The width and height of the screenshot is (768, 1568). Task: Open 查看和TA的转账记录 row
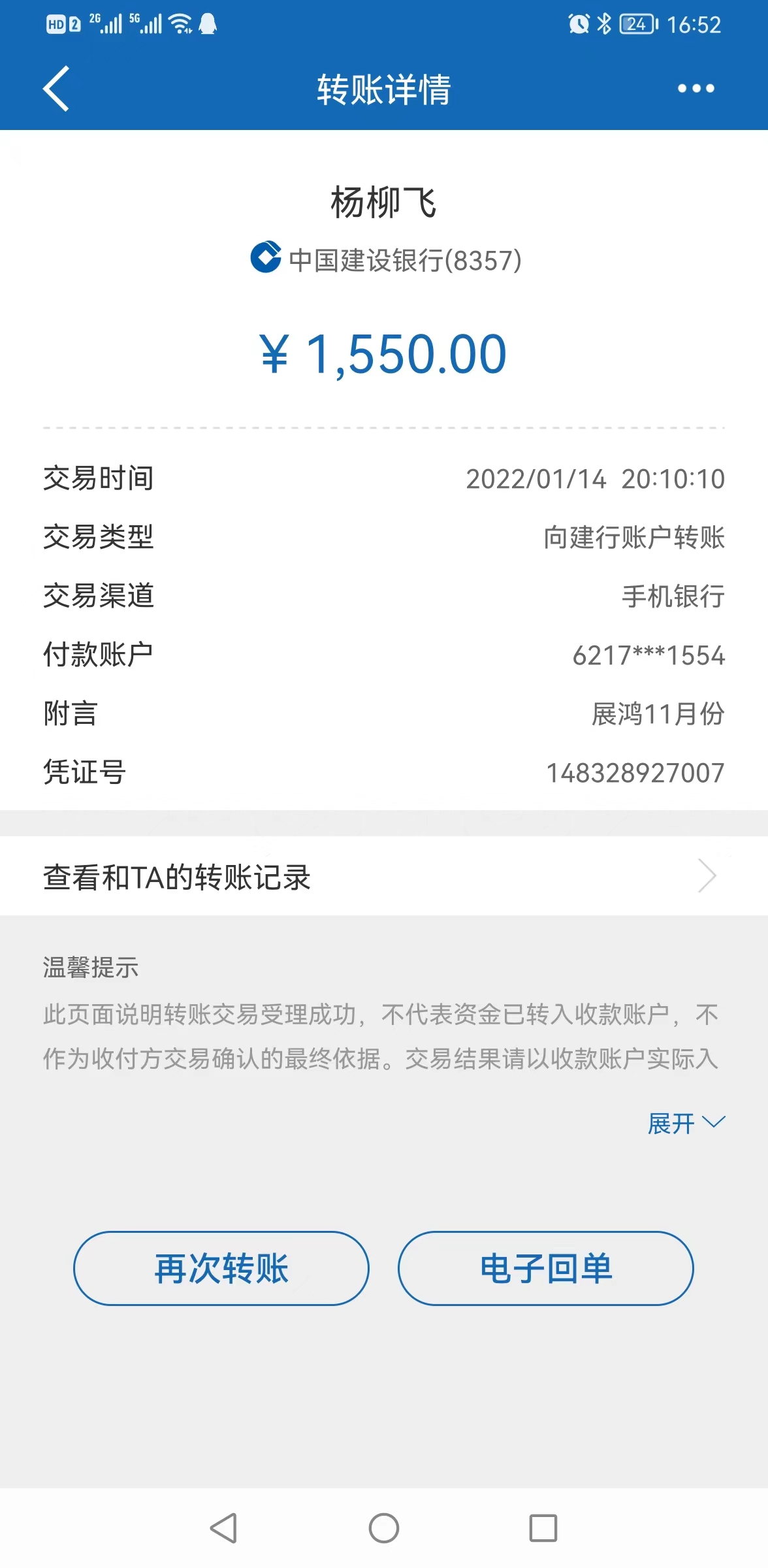click(384, 876)
